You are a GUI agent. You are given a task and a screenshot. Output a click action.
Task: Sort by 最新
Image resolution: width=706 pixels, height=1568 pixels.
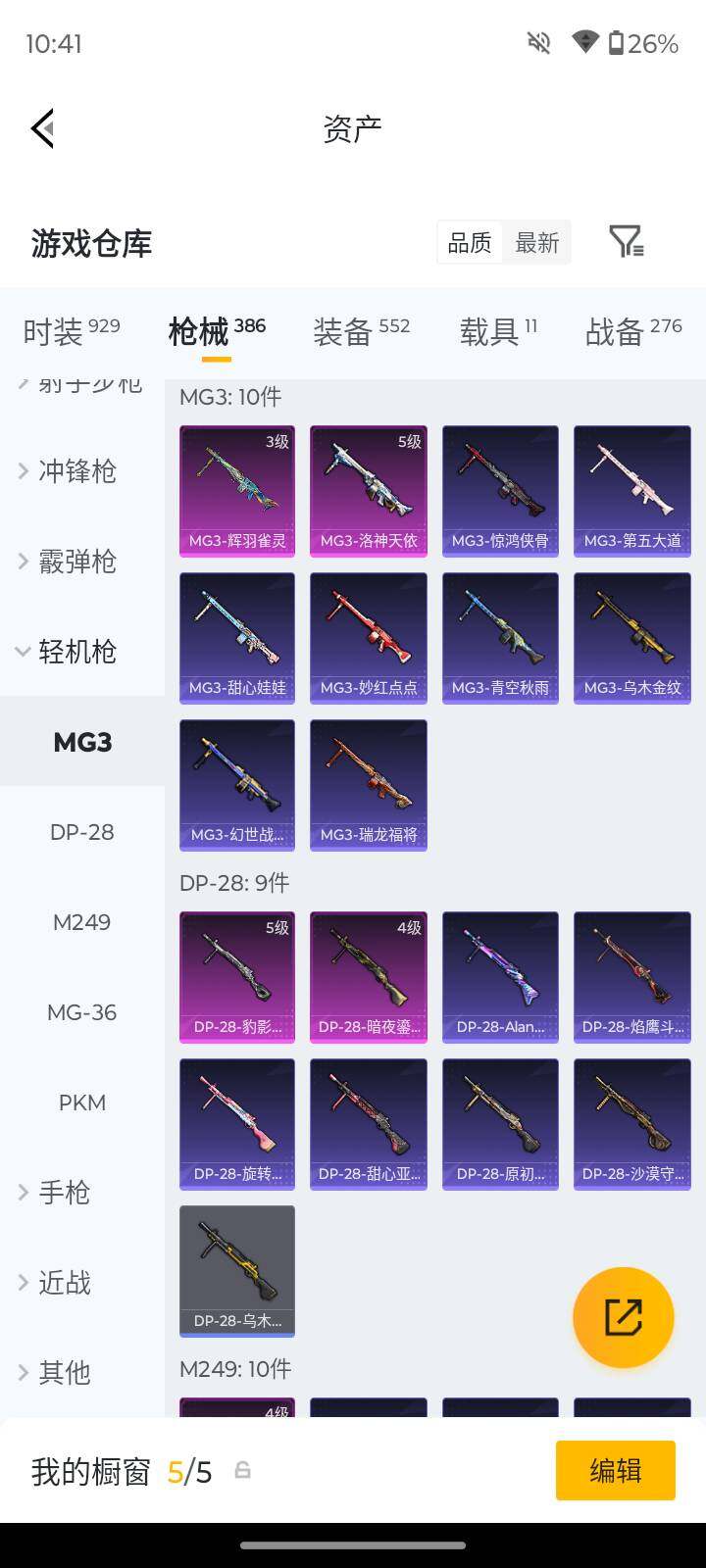[x=536, y=242]
